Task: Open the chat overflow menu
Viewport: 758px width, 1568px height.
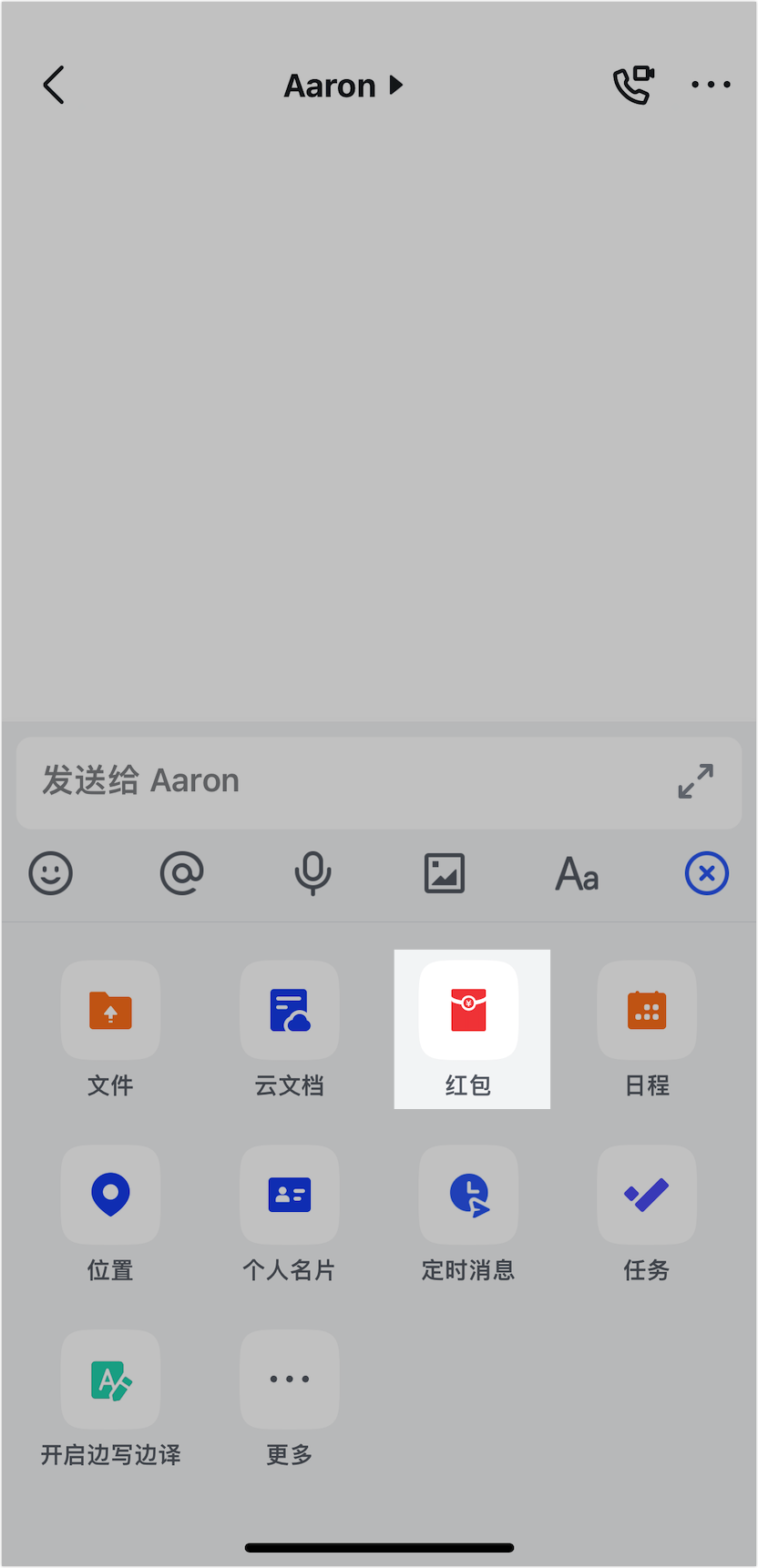Action: [x=711, y=86]
